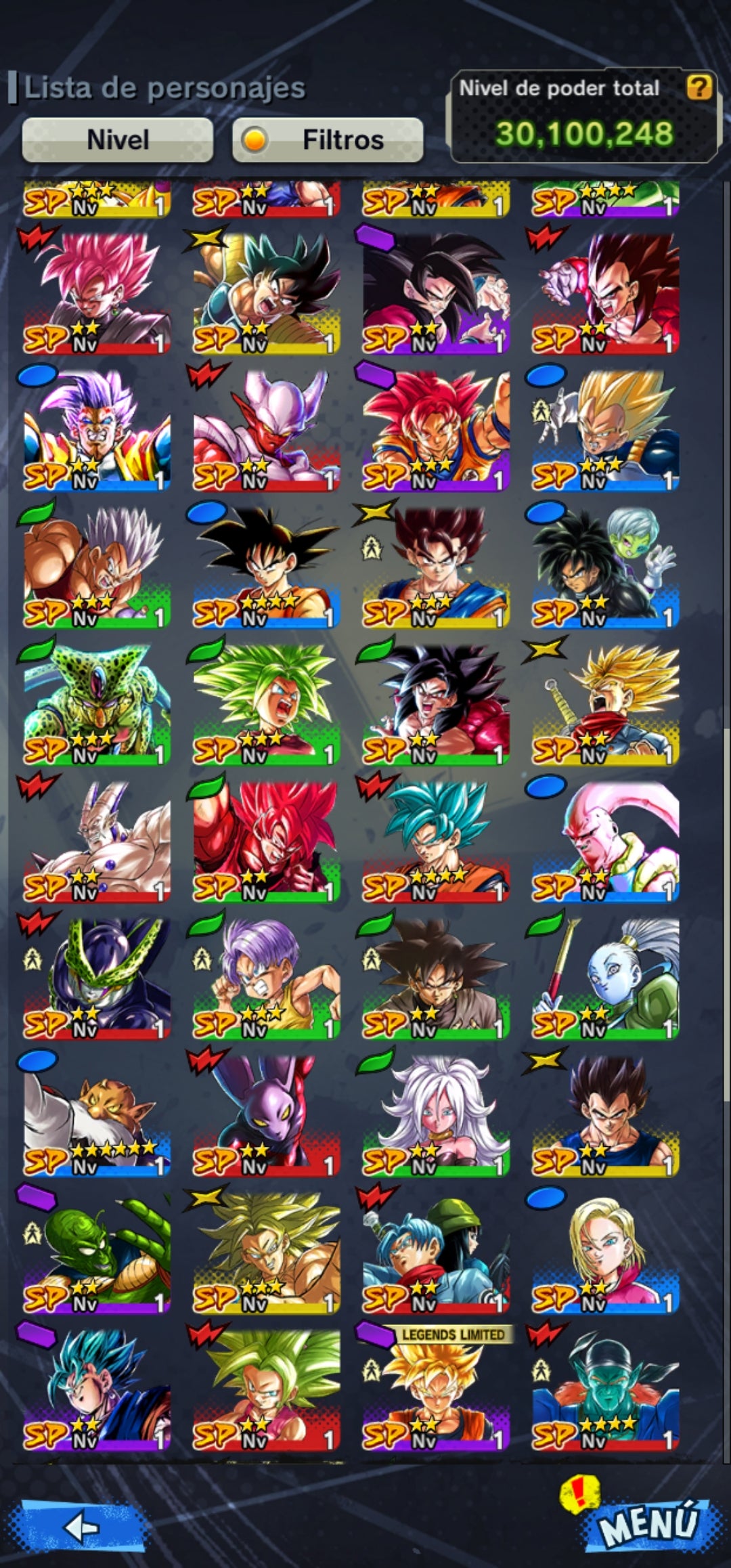The width and height of the screenshot is (731, 1568).
Task: Open the MENÚ button
Action: [648, 1523]
